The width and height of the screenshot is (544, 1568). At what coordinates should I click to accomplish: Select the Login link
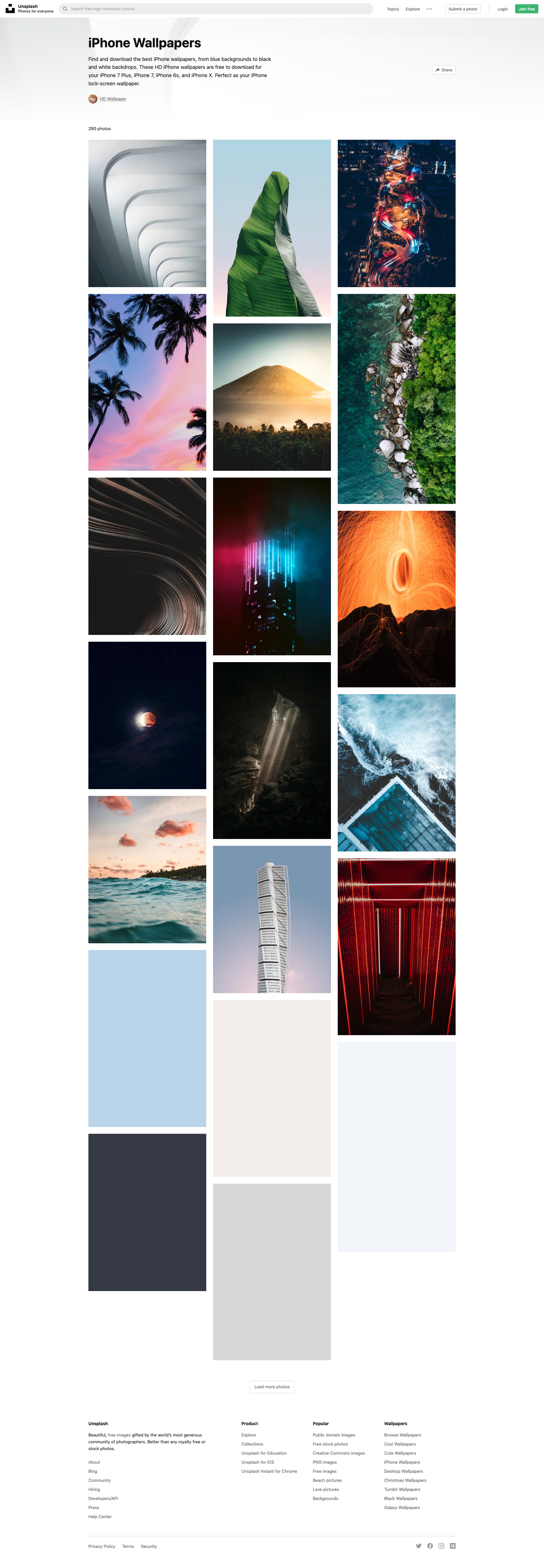[502, 9]
